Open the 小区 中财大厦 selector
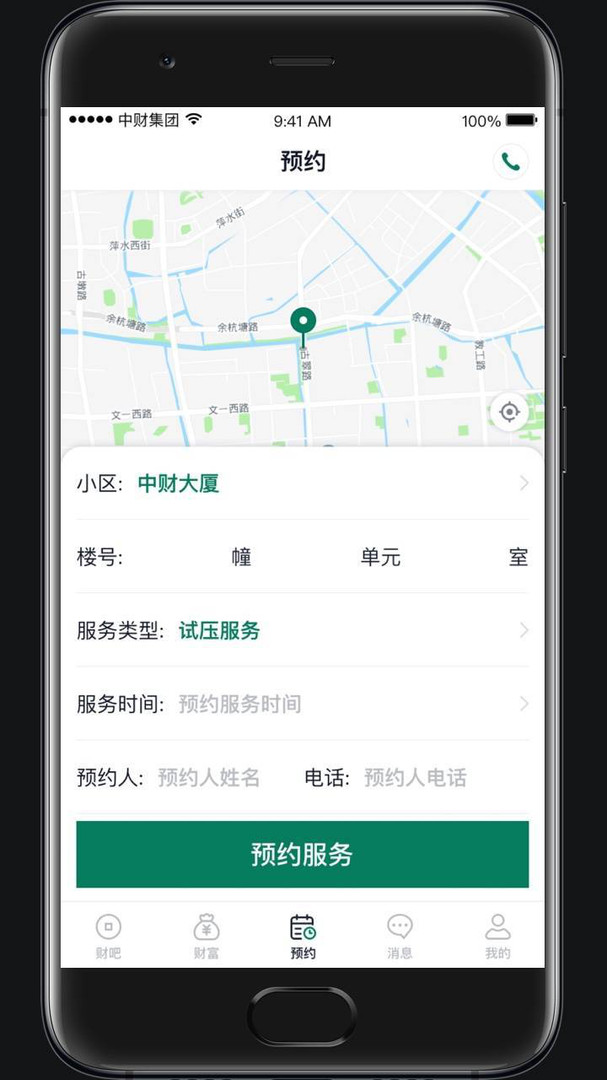This screenshot has width=607, height=1080. (302, 484)
